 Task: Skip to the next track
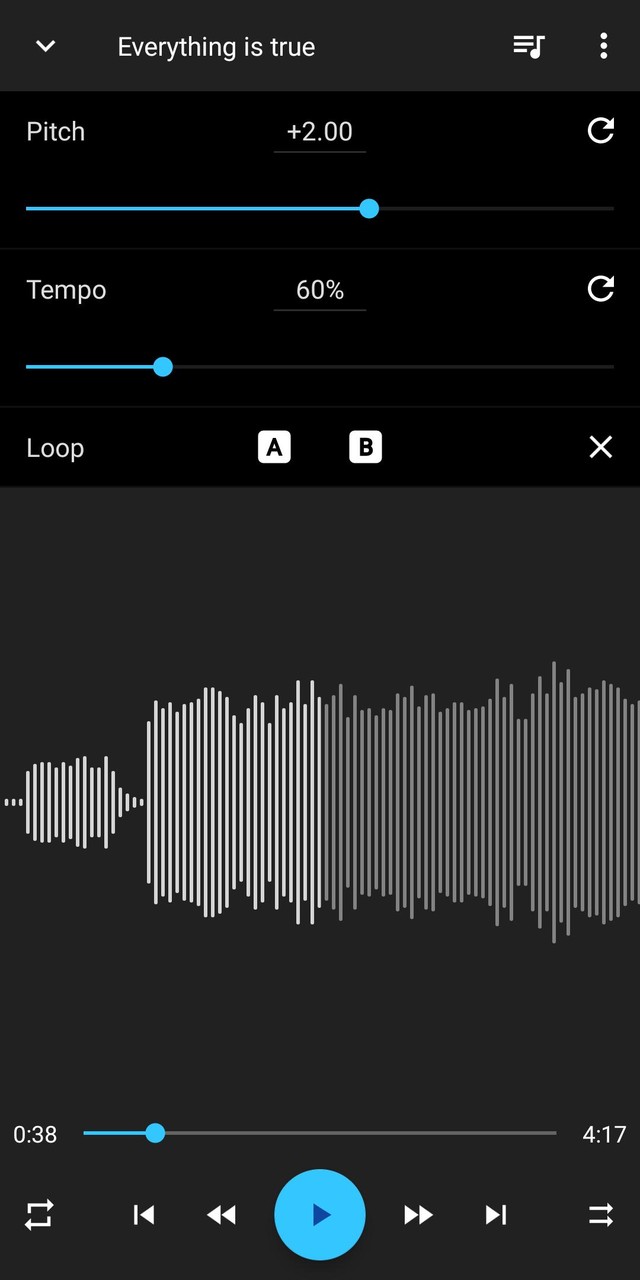[x=496, y=1215]
